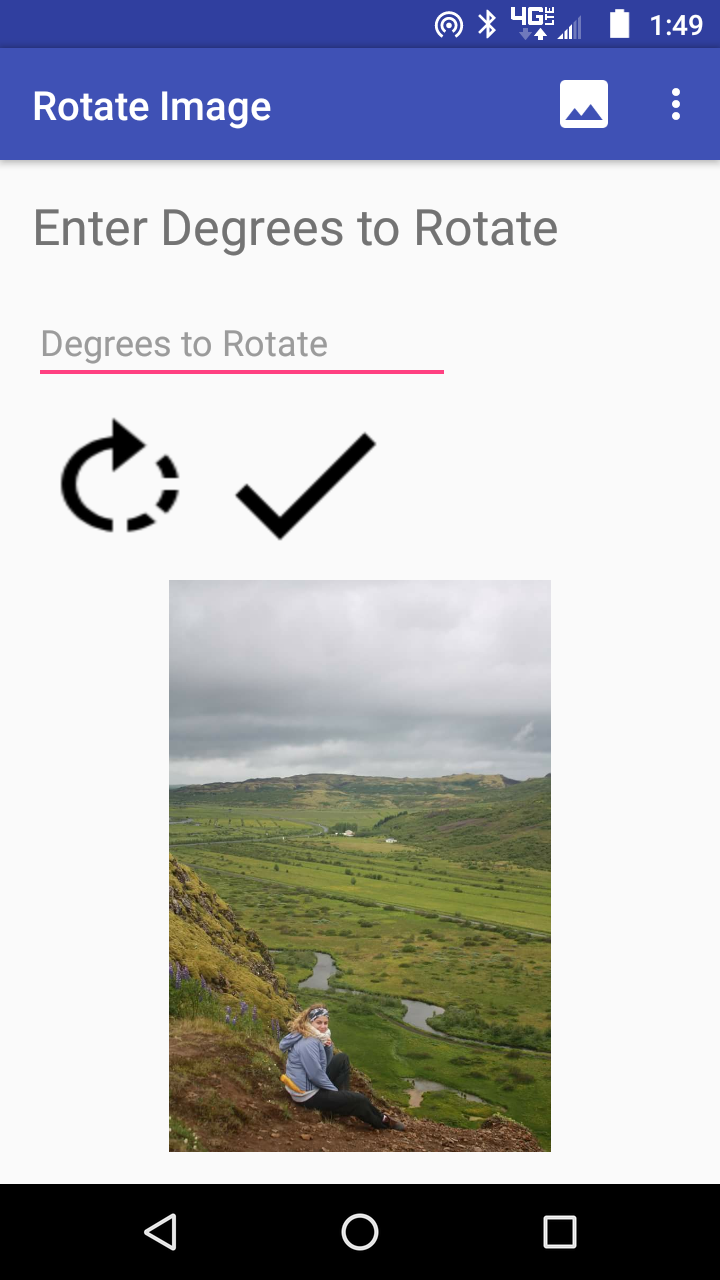This screenshot has height=1280, width=720.
Task: Open Recents square navigation button
Action: click(560, 1232)
